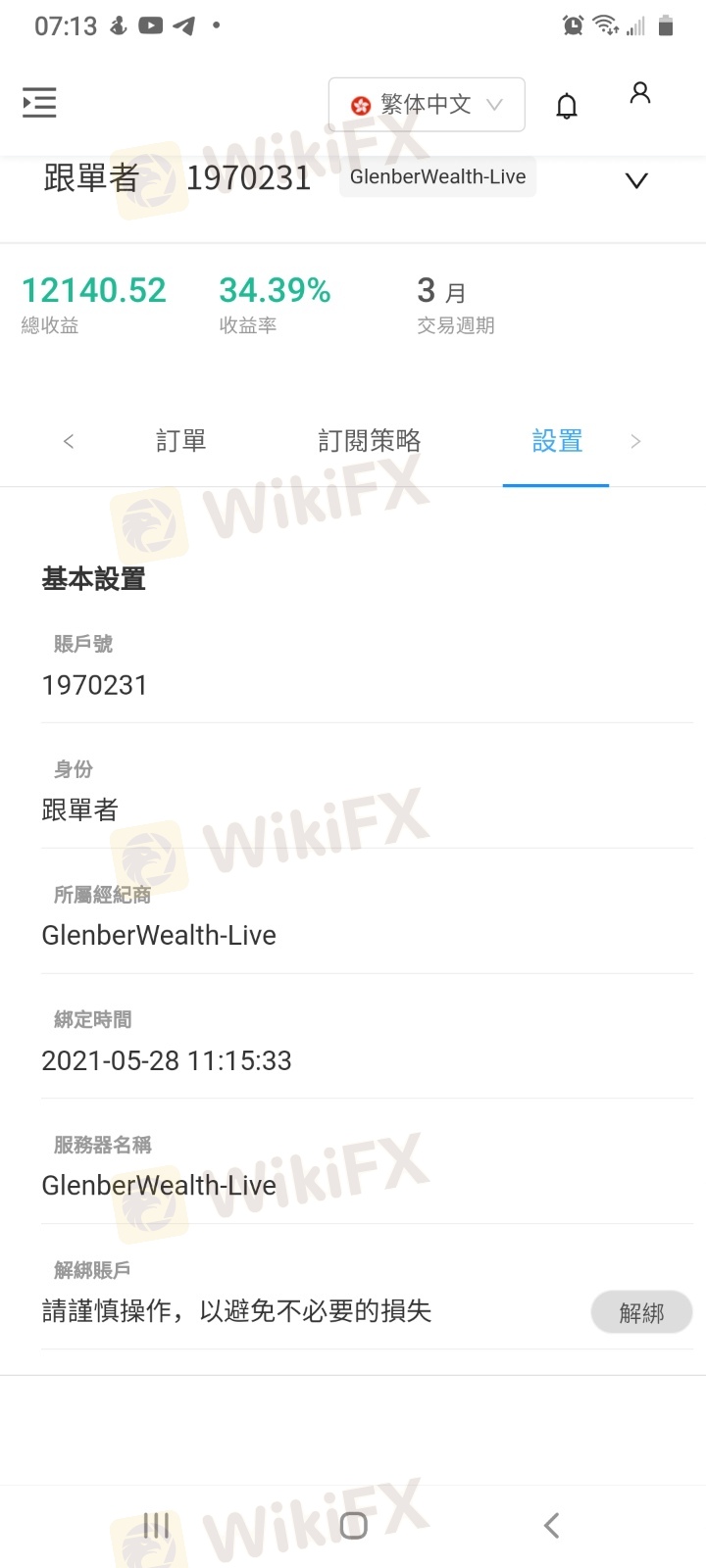
Task: Open the notifications bell
Action: (x=567, y=106)
